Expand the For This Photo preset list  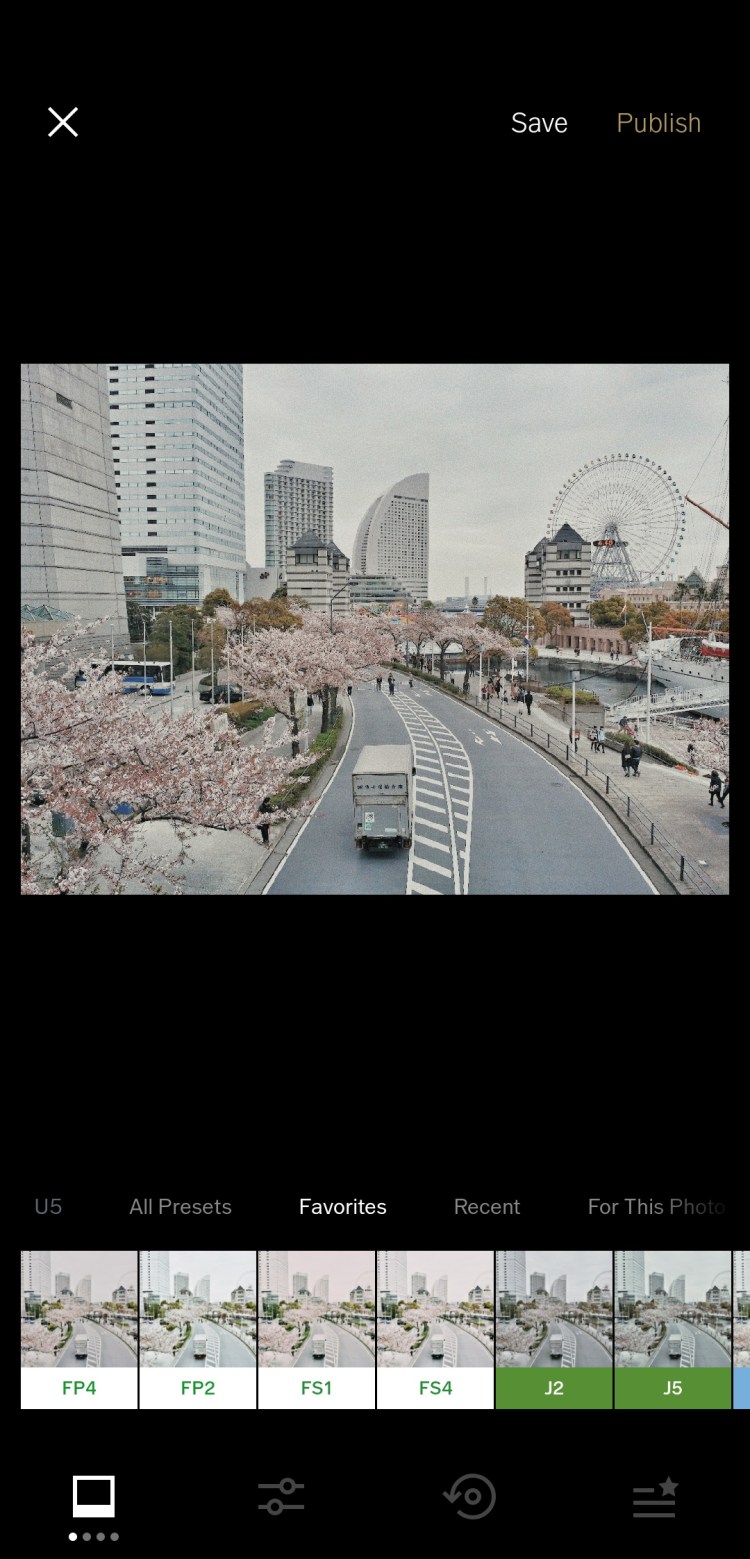click(x=657, y=1207)
